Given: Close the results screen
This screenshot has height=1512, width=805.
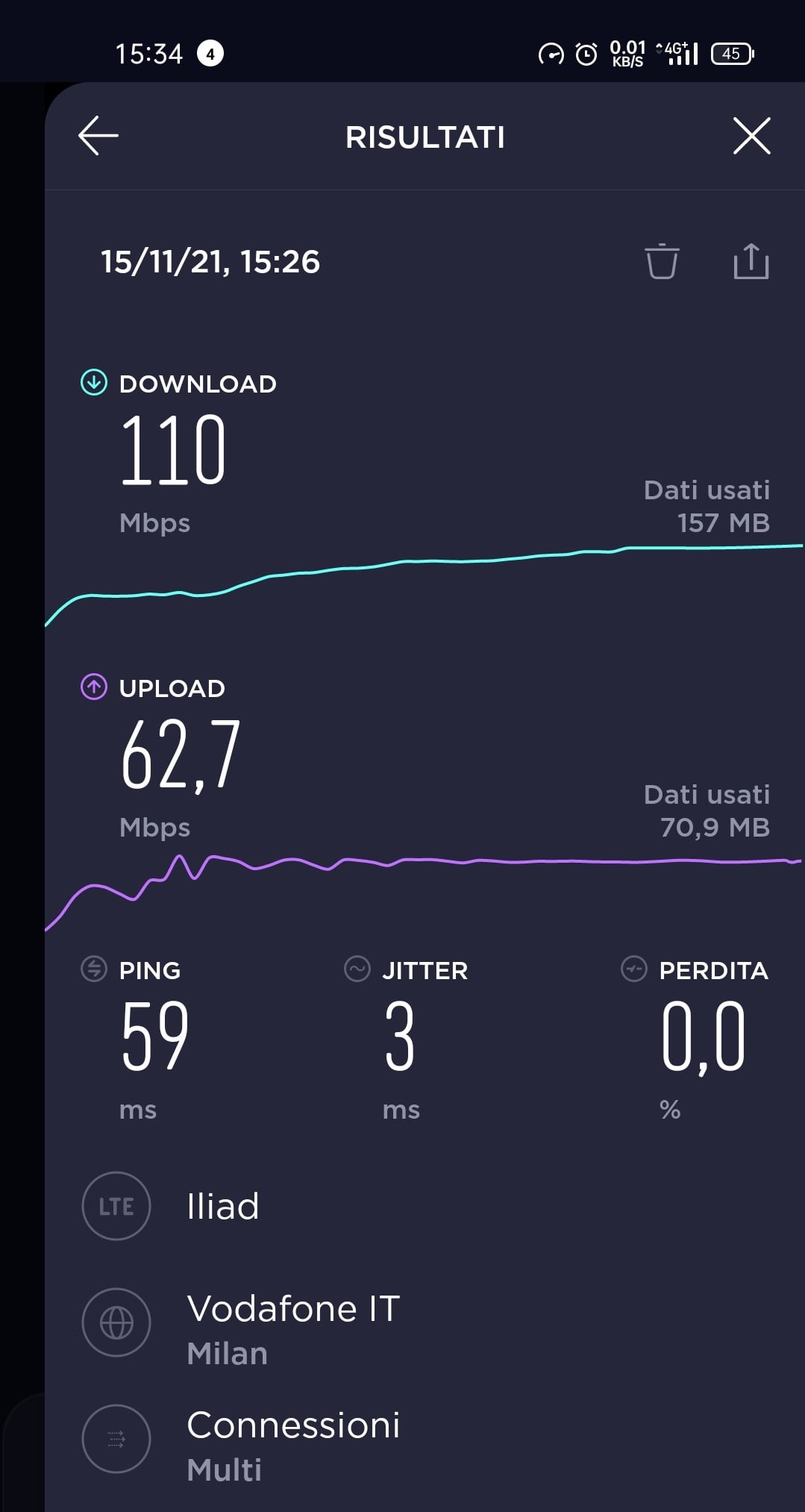Looking at the screenshot, I should [x=751, y=136].
